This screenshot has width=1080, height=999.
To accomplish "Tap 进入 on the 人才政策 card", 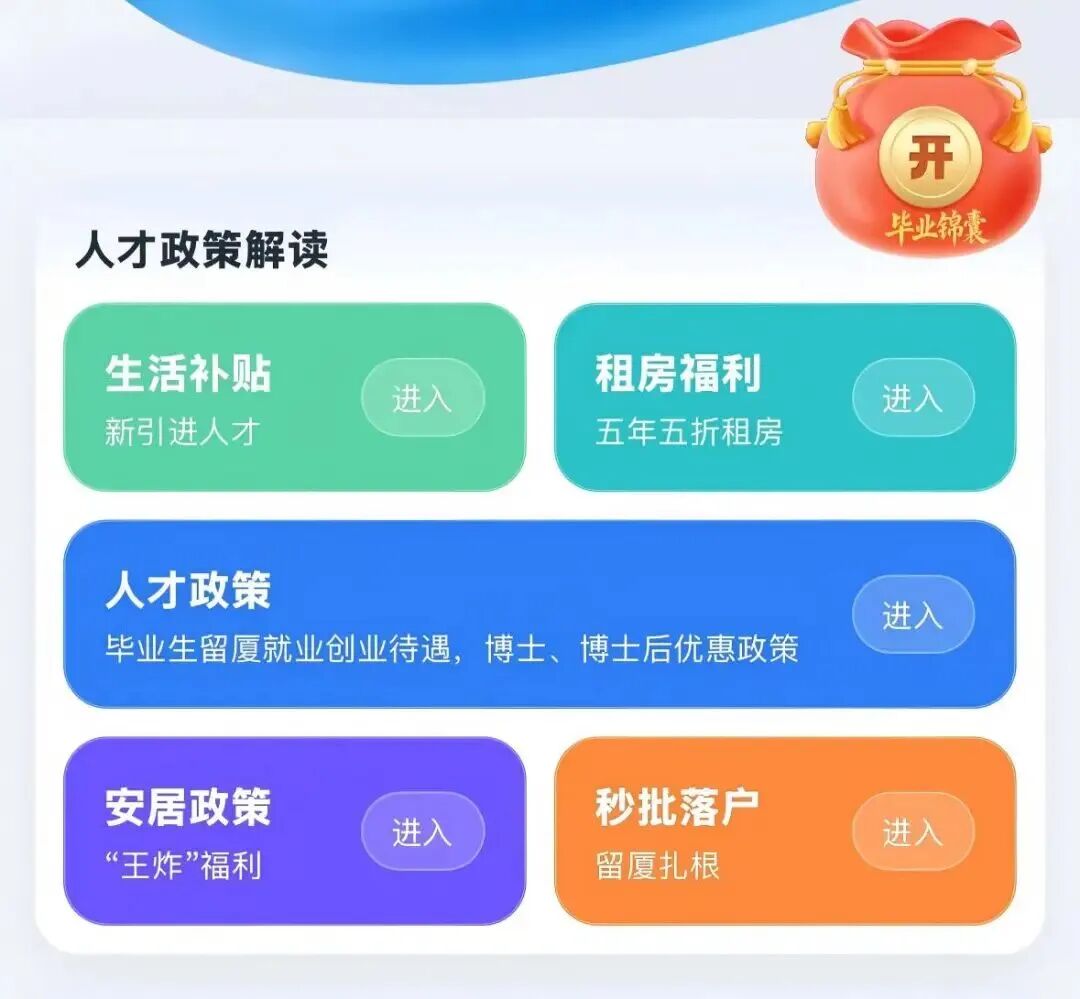I will pyautogui.click(x=912, y=614).
